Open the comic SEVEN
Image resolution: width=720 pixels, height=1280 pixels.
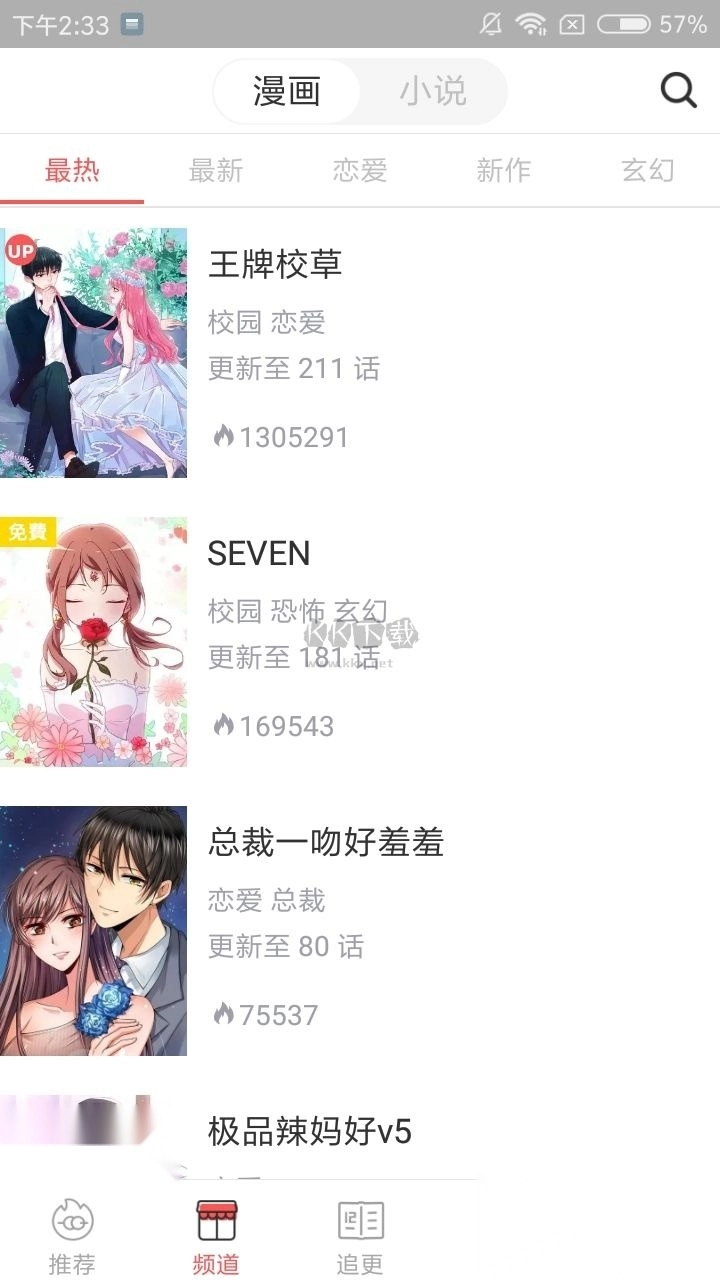259,553
